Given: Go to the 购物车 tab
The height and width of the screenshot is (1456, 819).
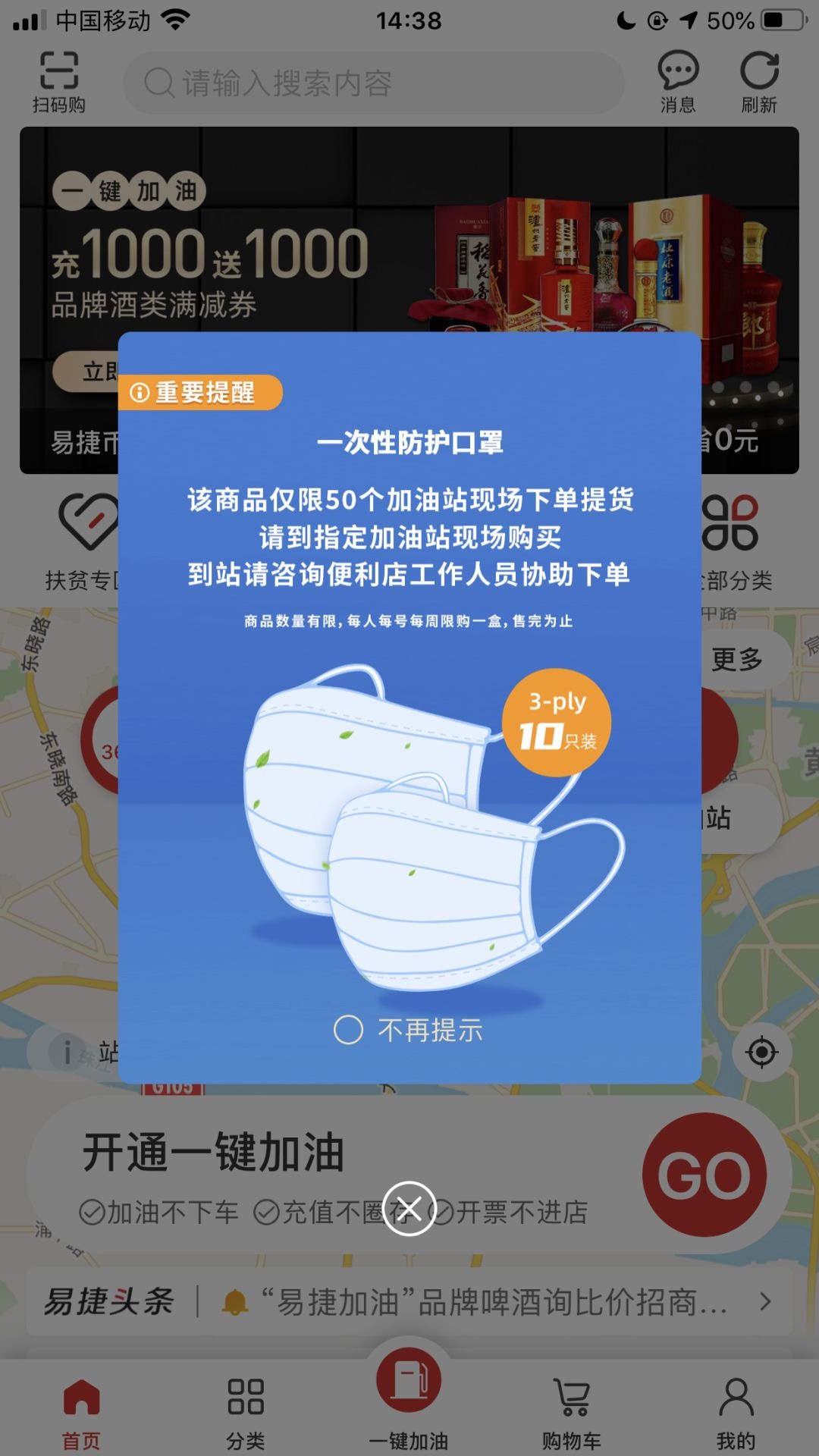Looking at the screenshot, I should [572, 1412].
